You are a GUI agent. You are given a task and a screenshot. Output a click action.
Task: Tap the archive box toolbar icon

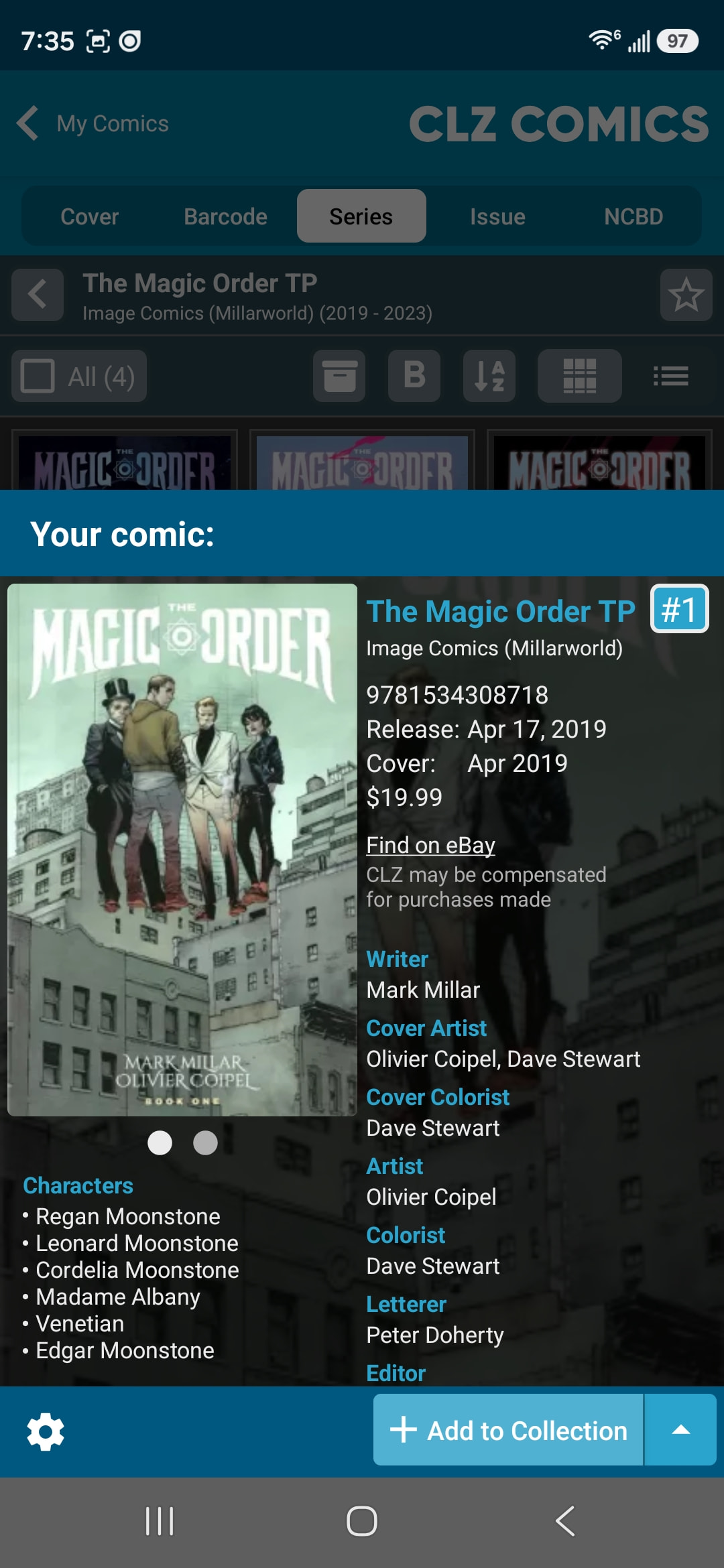click(339, 376)
